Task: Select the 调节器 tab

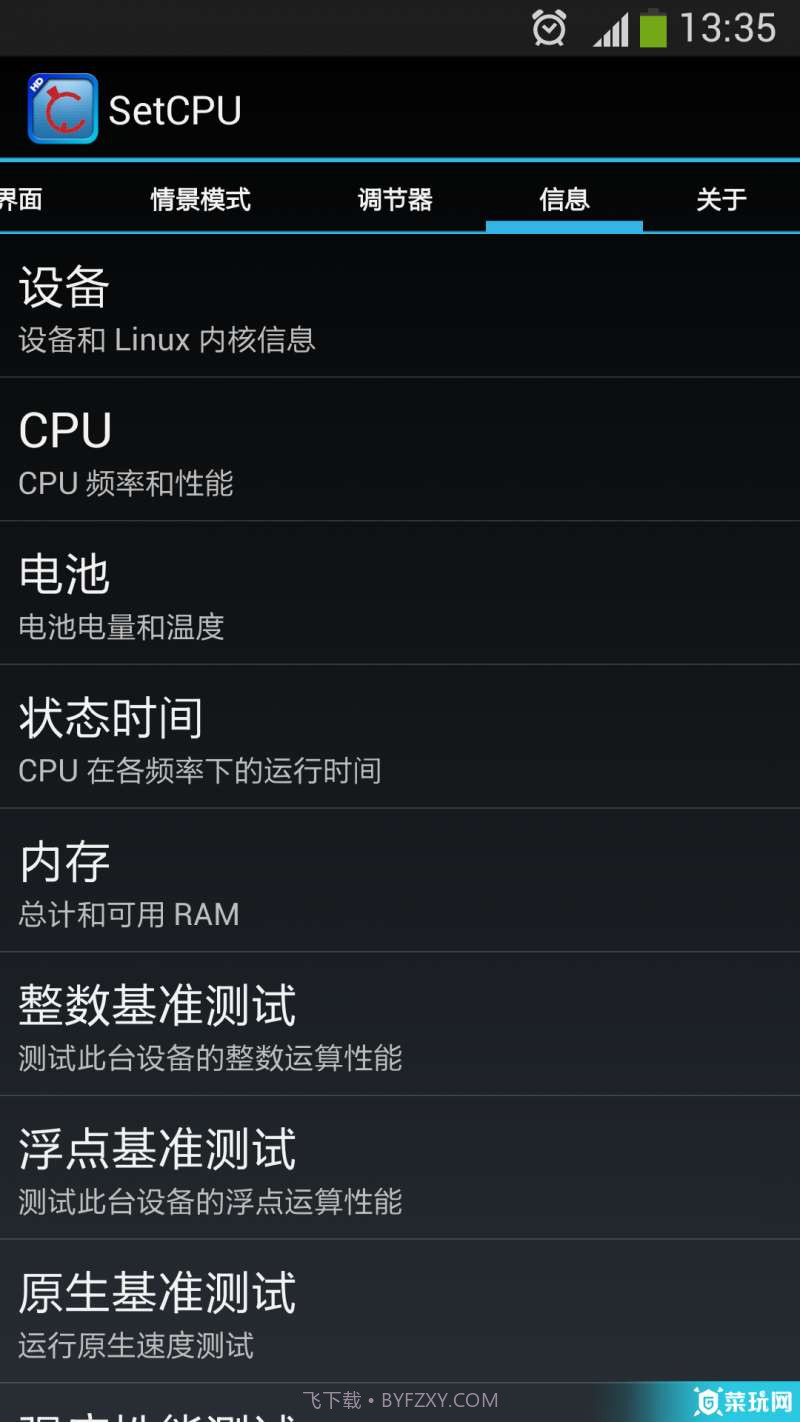Action: [x=394, y=199]
